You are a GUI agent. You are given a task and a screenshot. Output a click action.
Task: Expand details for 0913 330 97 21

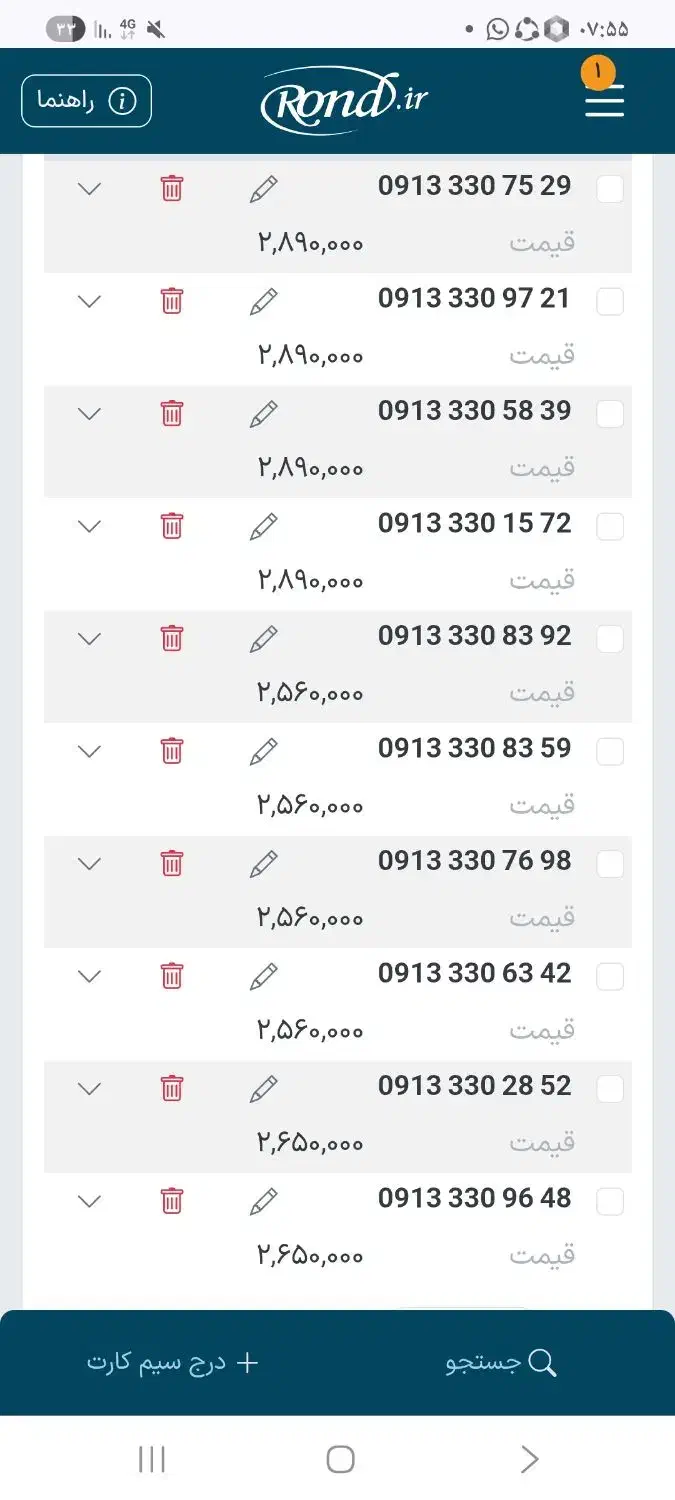pyautogui.click(x=90, y=301)
